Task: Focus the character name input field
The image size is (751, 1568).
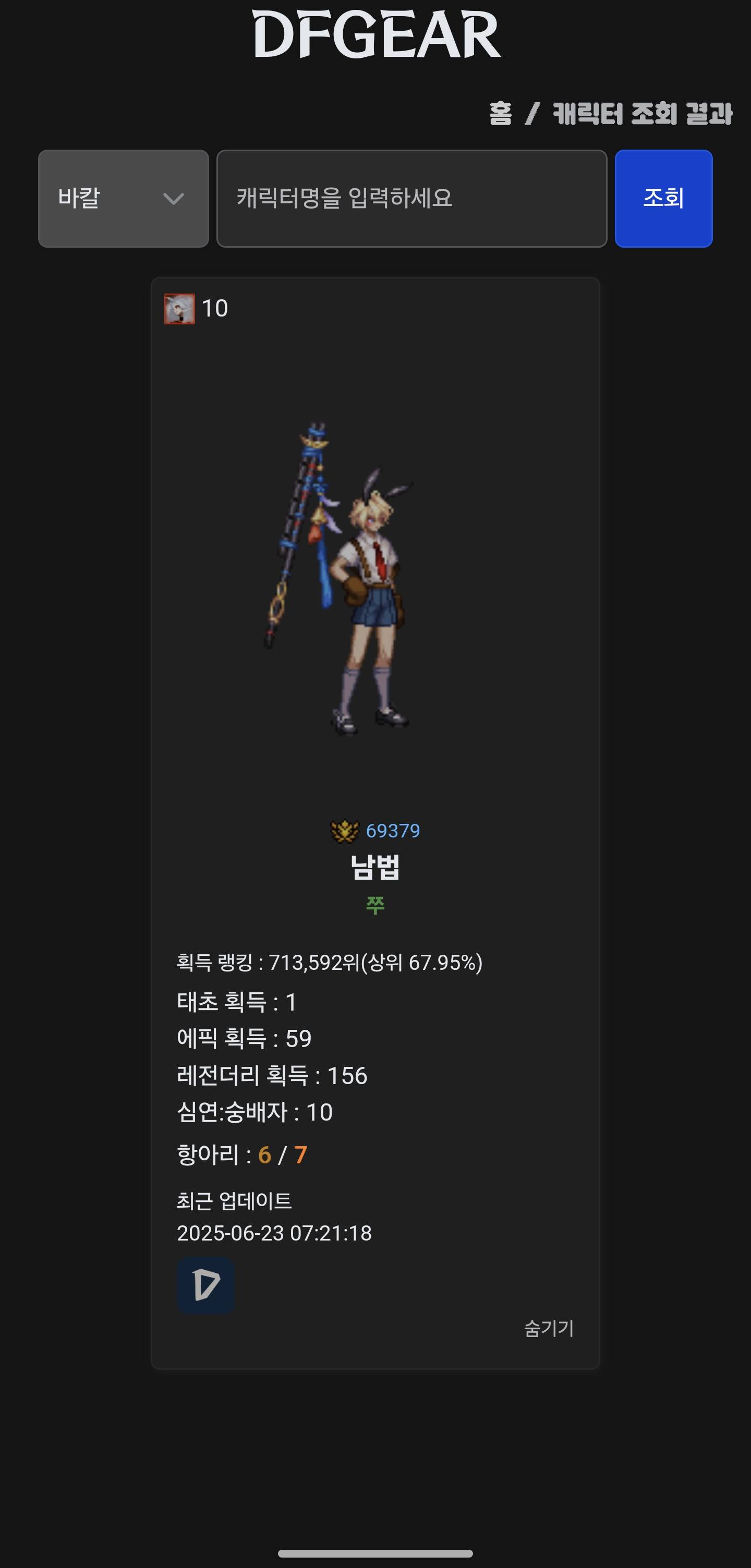Action: (412, 199)
